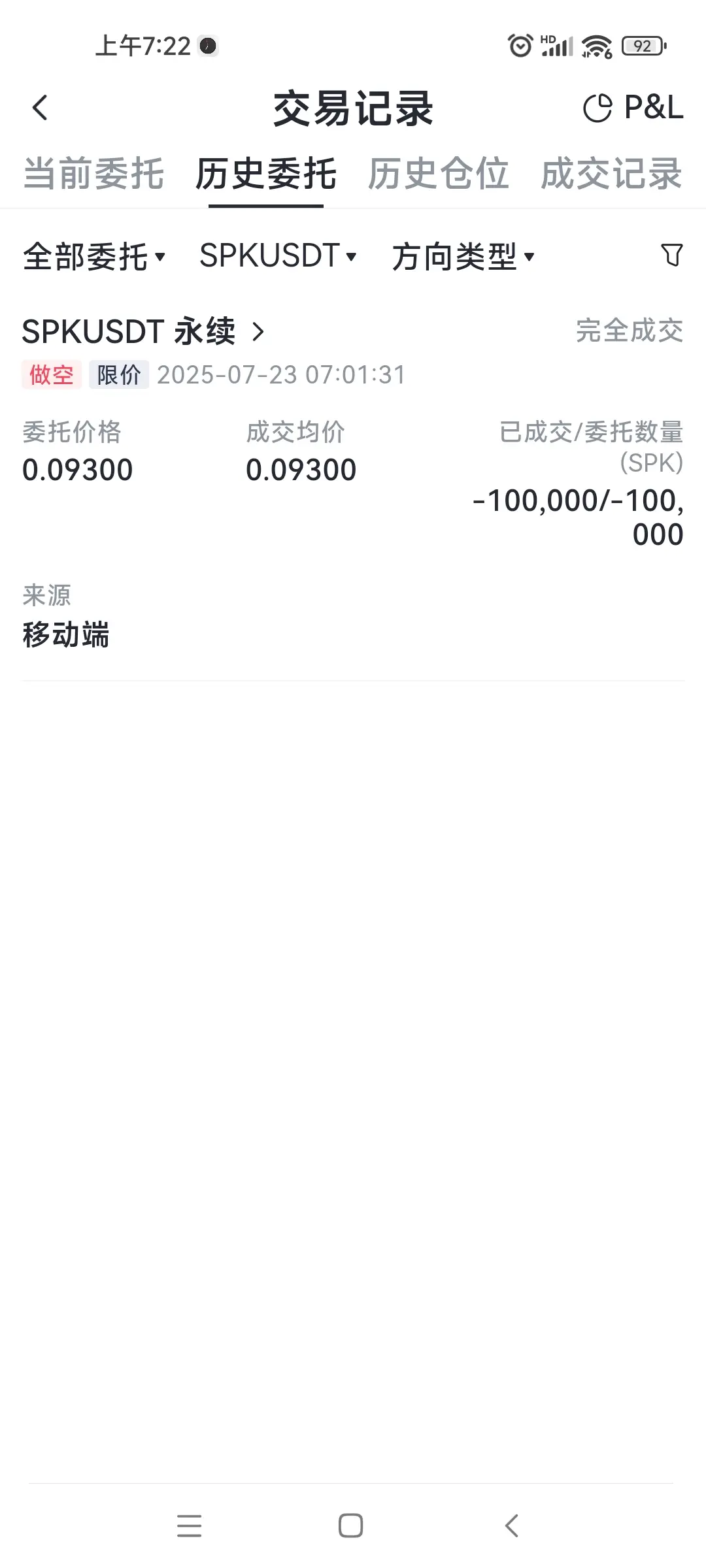Expand the 方向类型 dropdown
Image resolution: width=706 pixels, height=1568 pixels.
(463, 256)
